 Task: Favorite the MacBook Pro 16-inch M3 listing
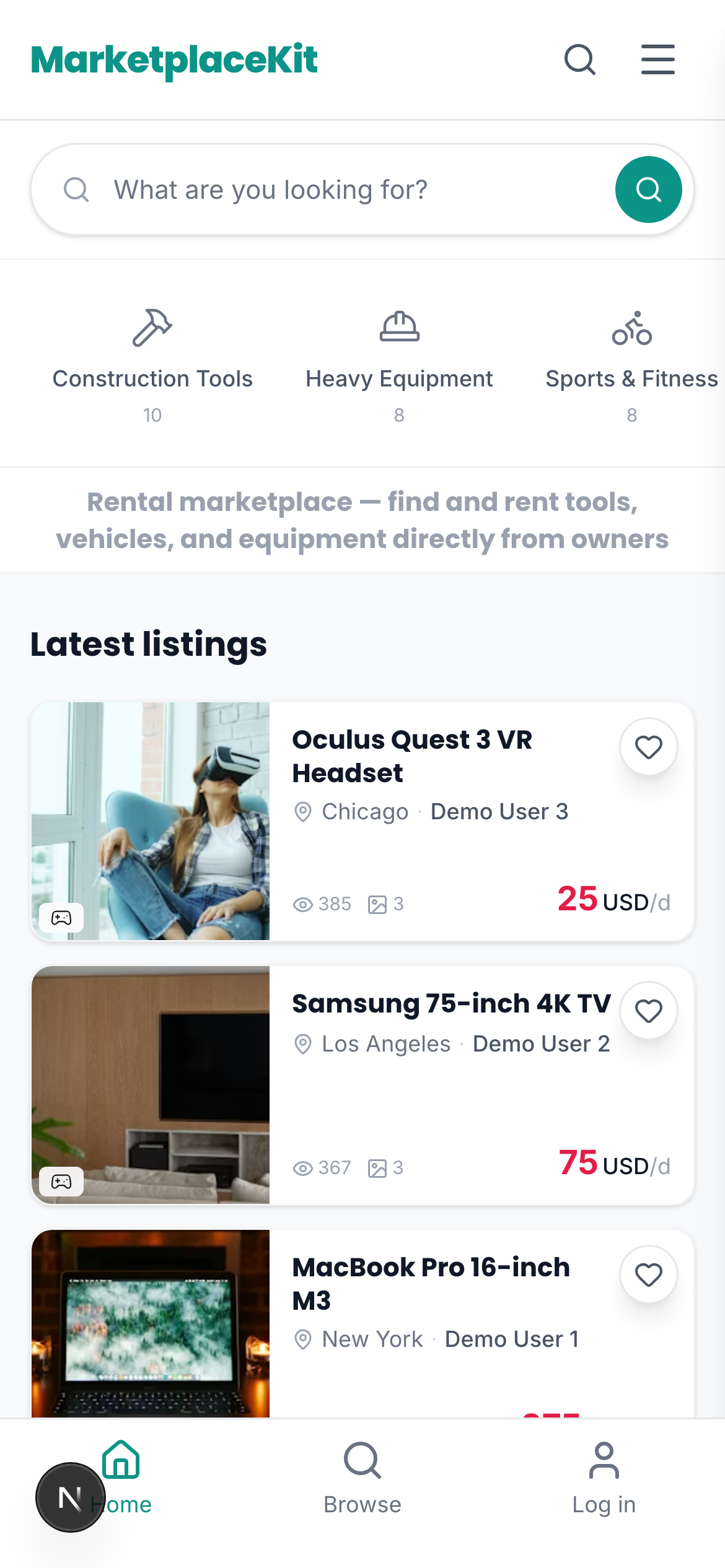pos(648,1274)
